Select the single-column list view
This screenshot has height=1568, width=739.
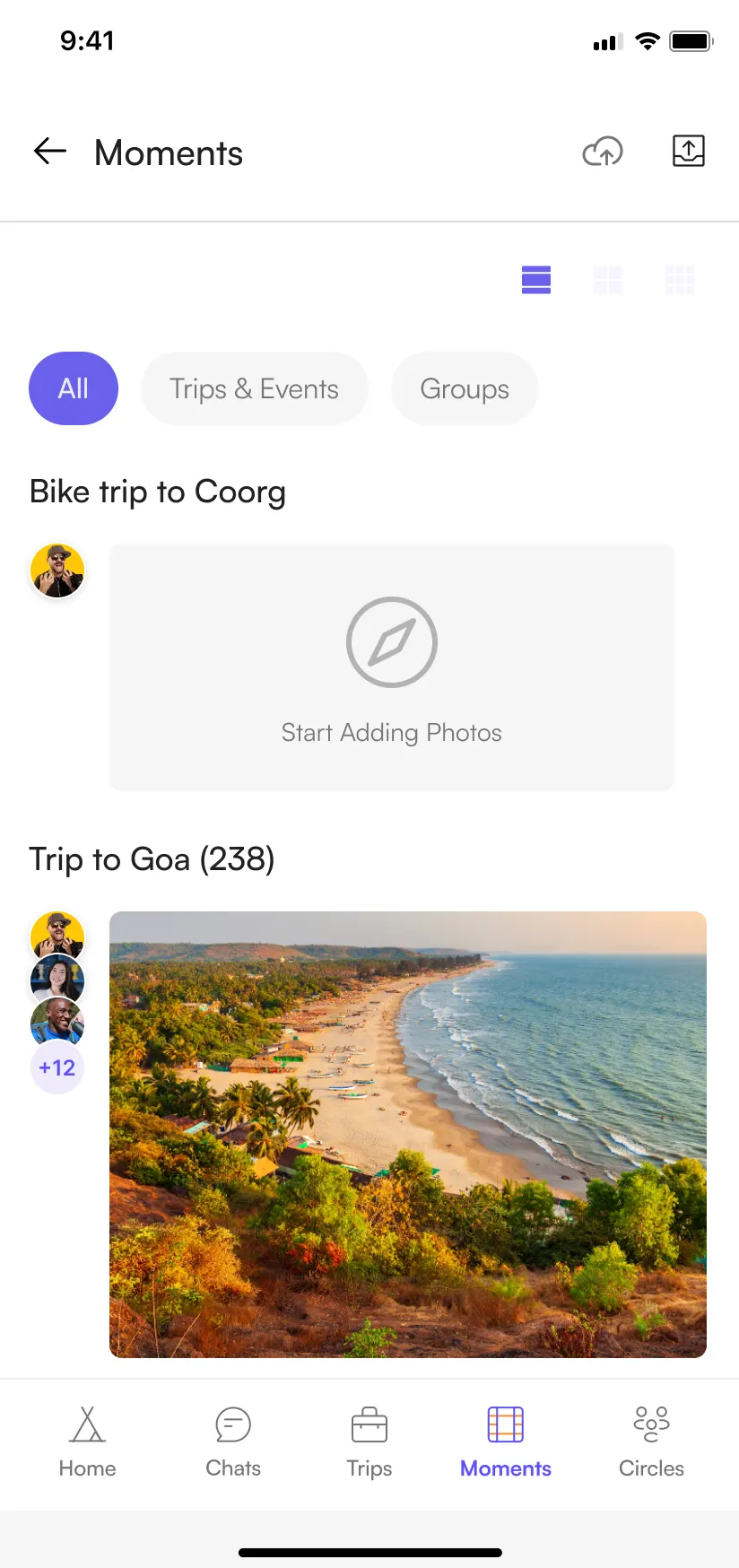(x=536, y=280)
